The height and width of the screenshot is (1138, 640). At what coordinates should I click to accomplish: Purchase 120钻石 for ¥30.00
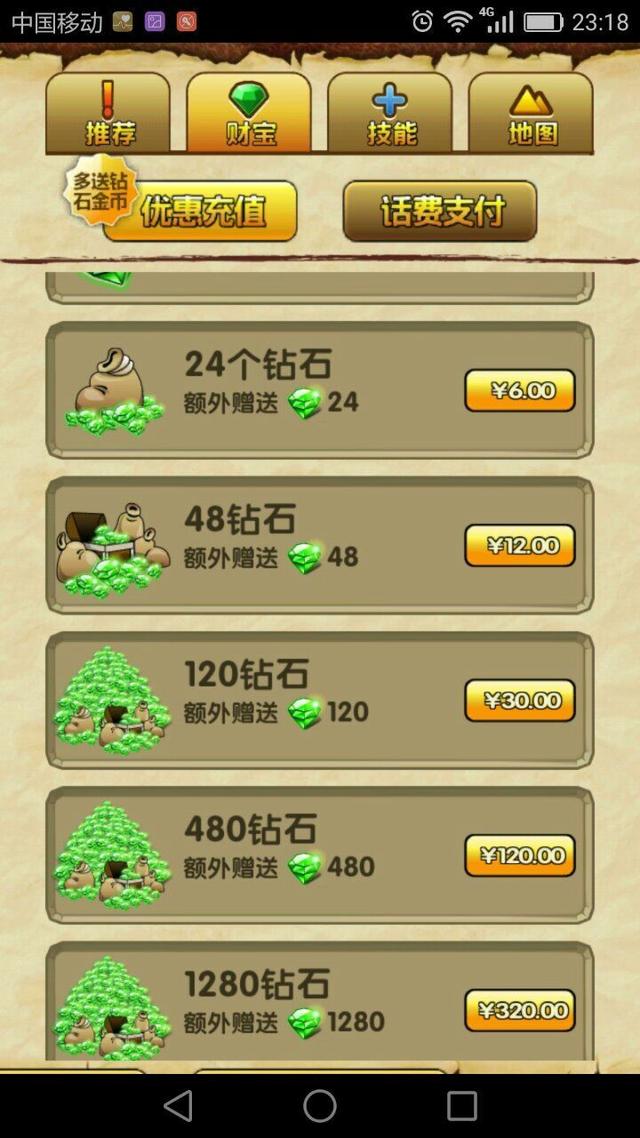(x=519, y=701)
